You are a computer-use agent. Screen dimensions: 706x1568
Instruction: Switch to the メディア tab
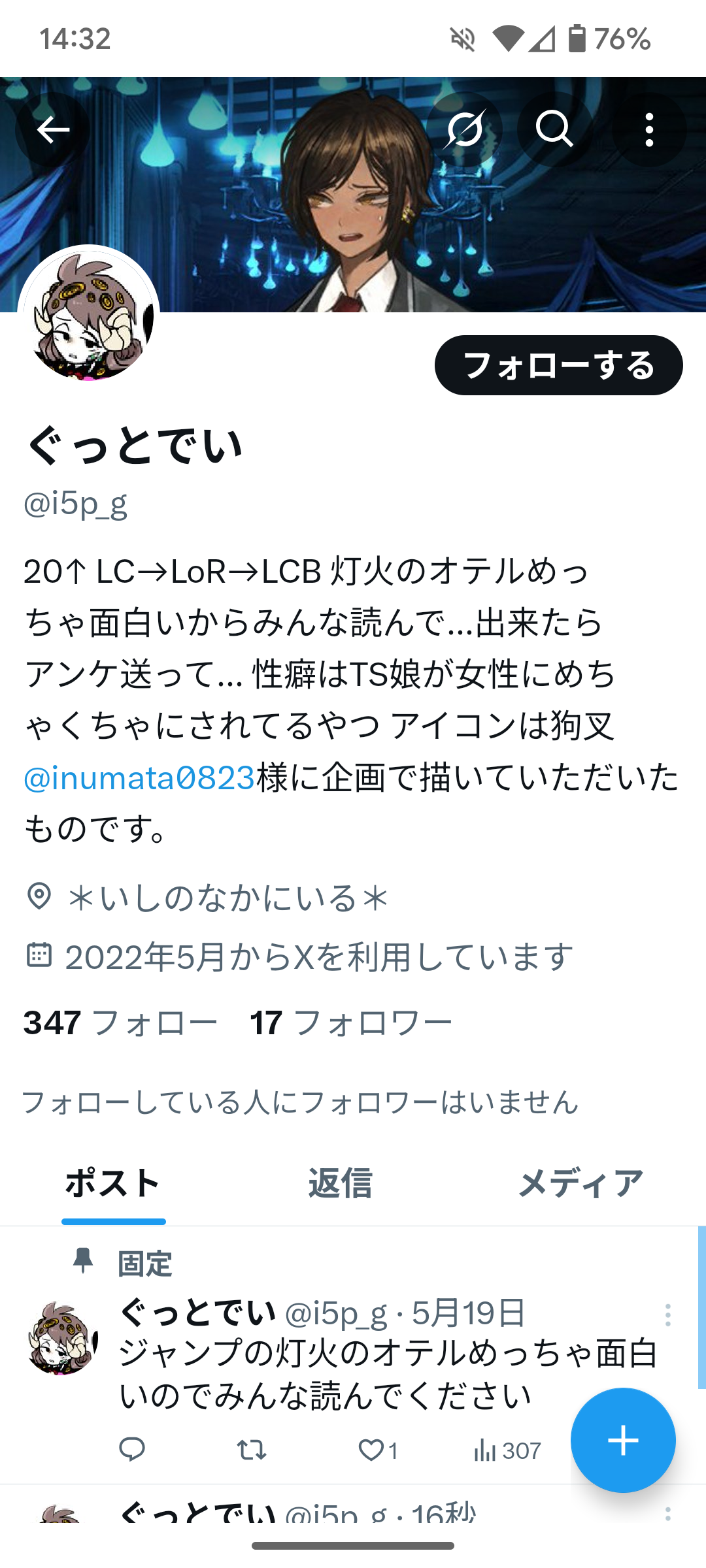point(580,1183)
